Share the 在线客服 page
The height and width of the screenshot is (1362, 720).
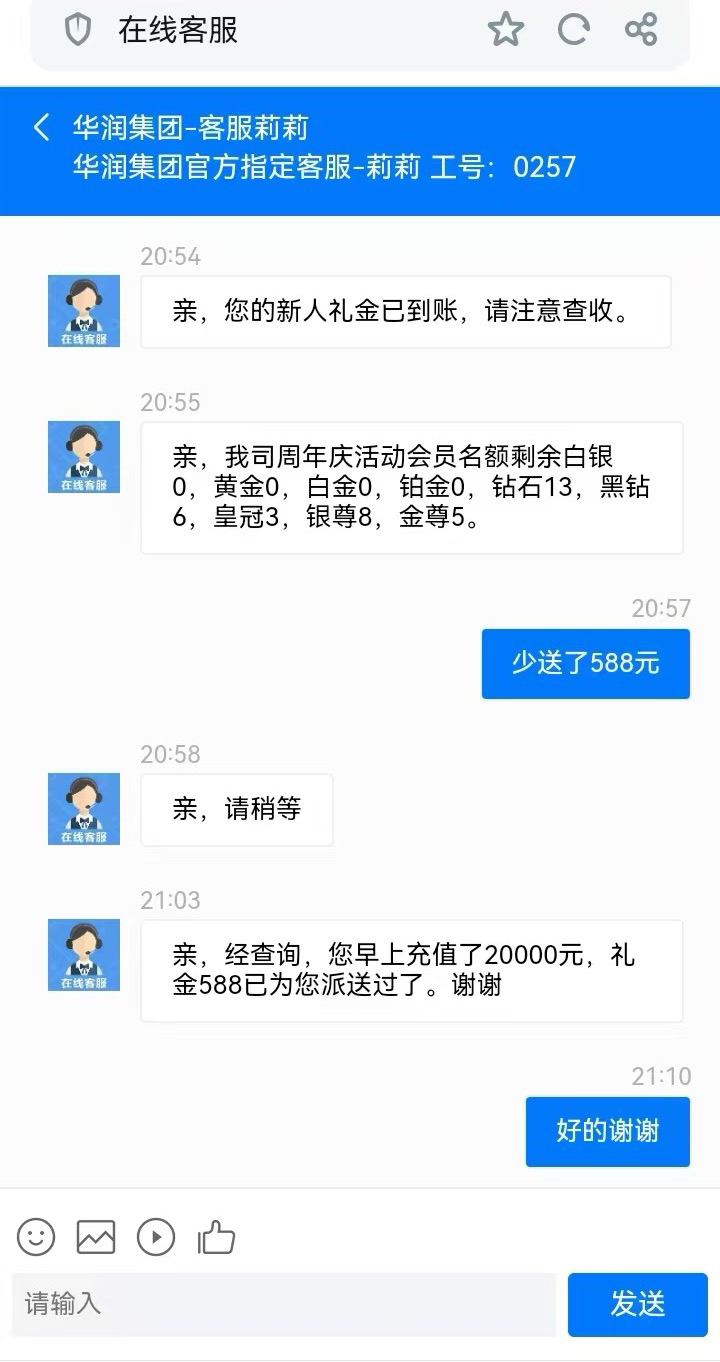pyautogui.click(x=641, y=30)
